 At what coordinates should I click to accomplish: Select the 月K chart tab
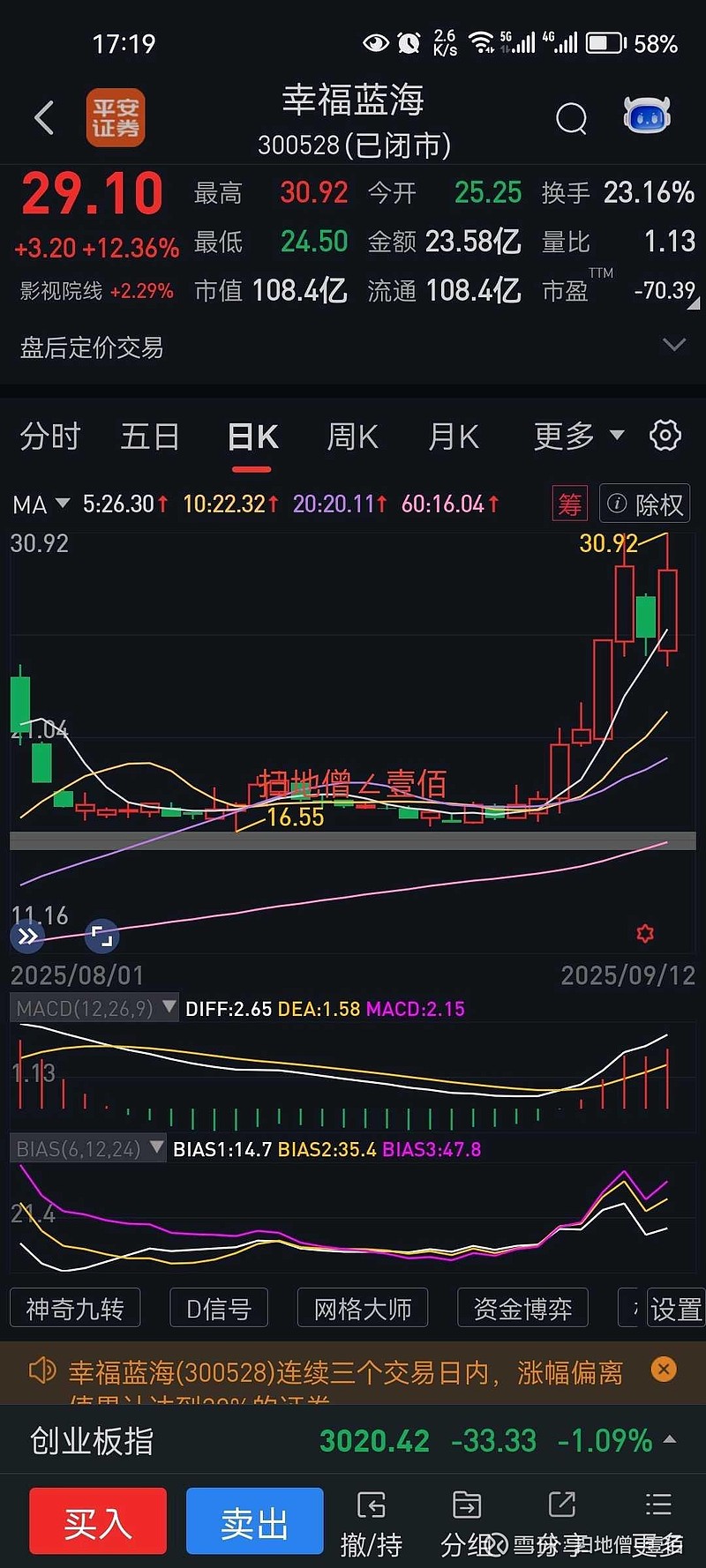(x=454, y=437)
